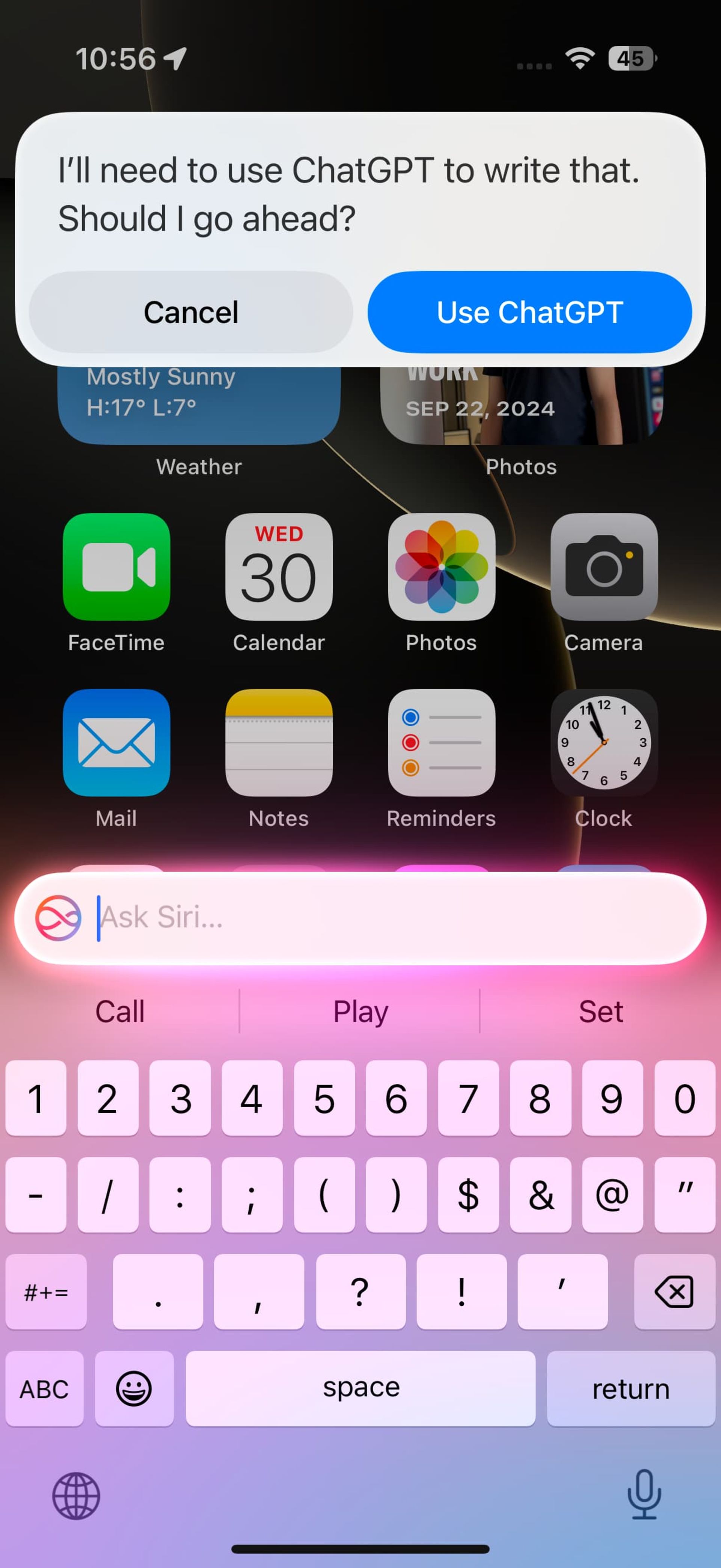Start dictation with the microphone

tap(644, 1494)
